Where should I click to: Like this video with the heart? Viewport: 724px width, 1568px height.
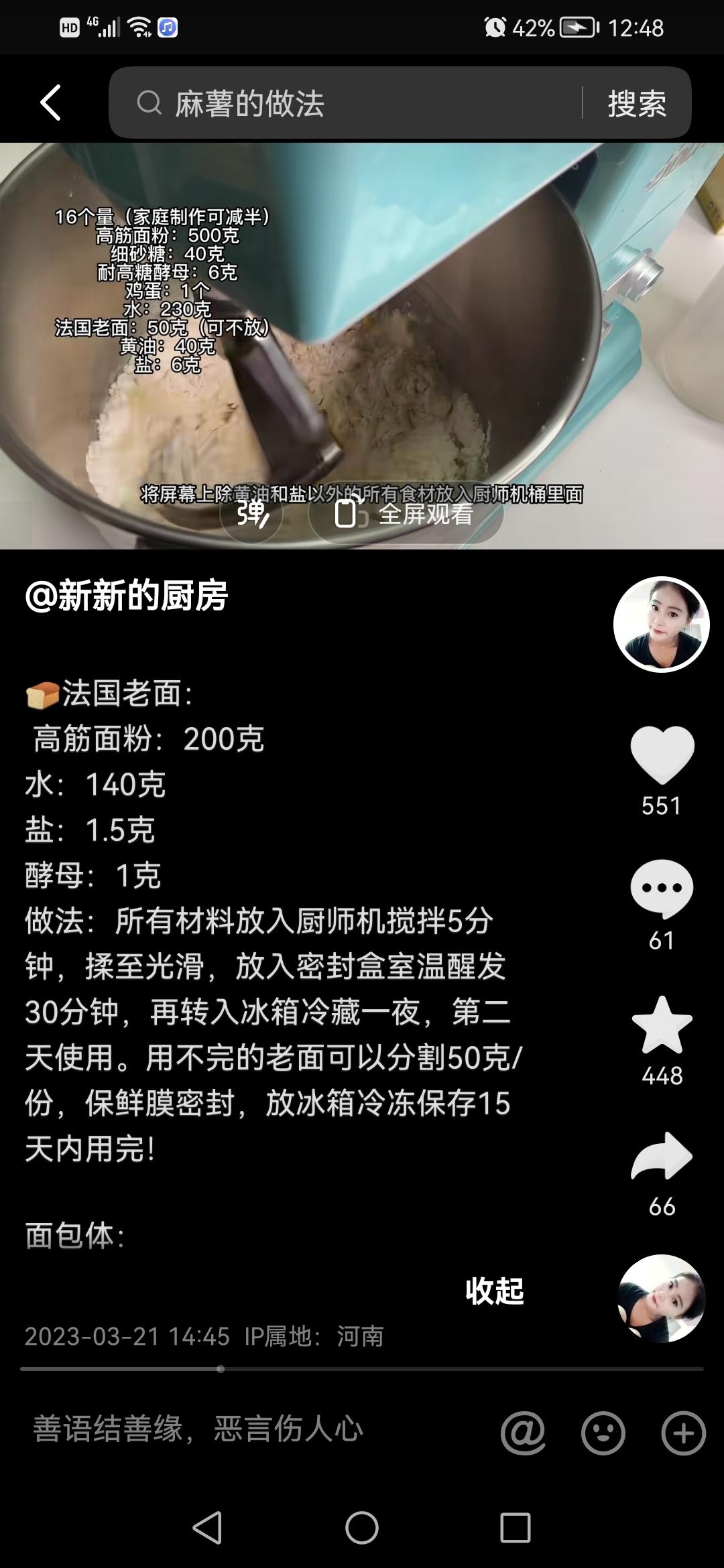662,755
